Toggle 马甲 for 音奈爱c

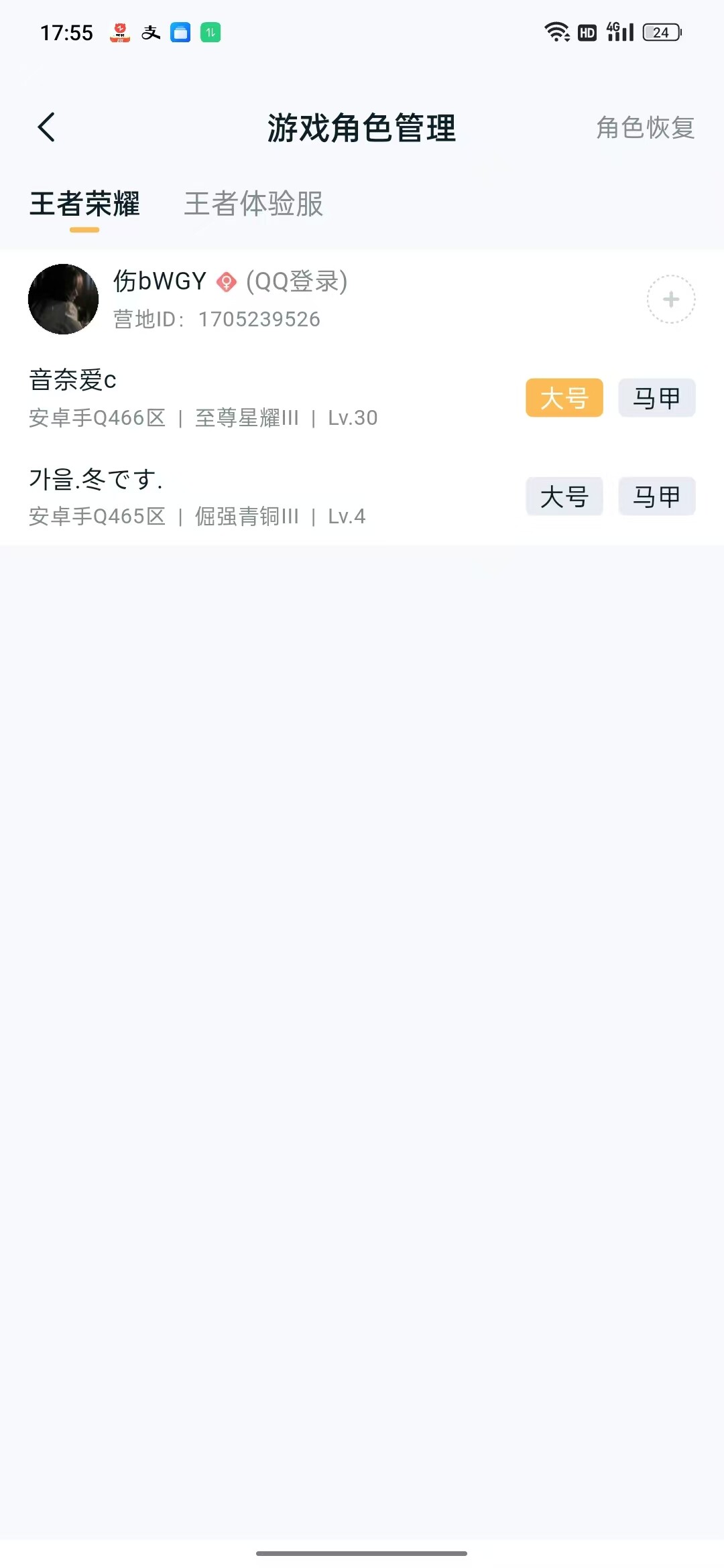click(x=656, y=398)
